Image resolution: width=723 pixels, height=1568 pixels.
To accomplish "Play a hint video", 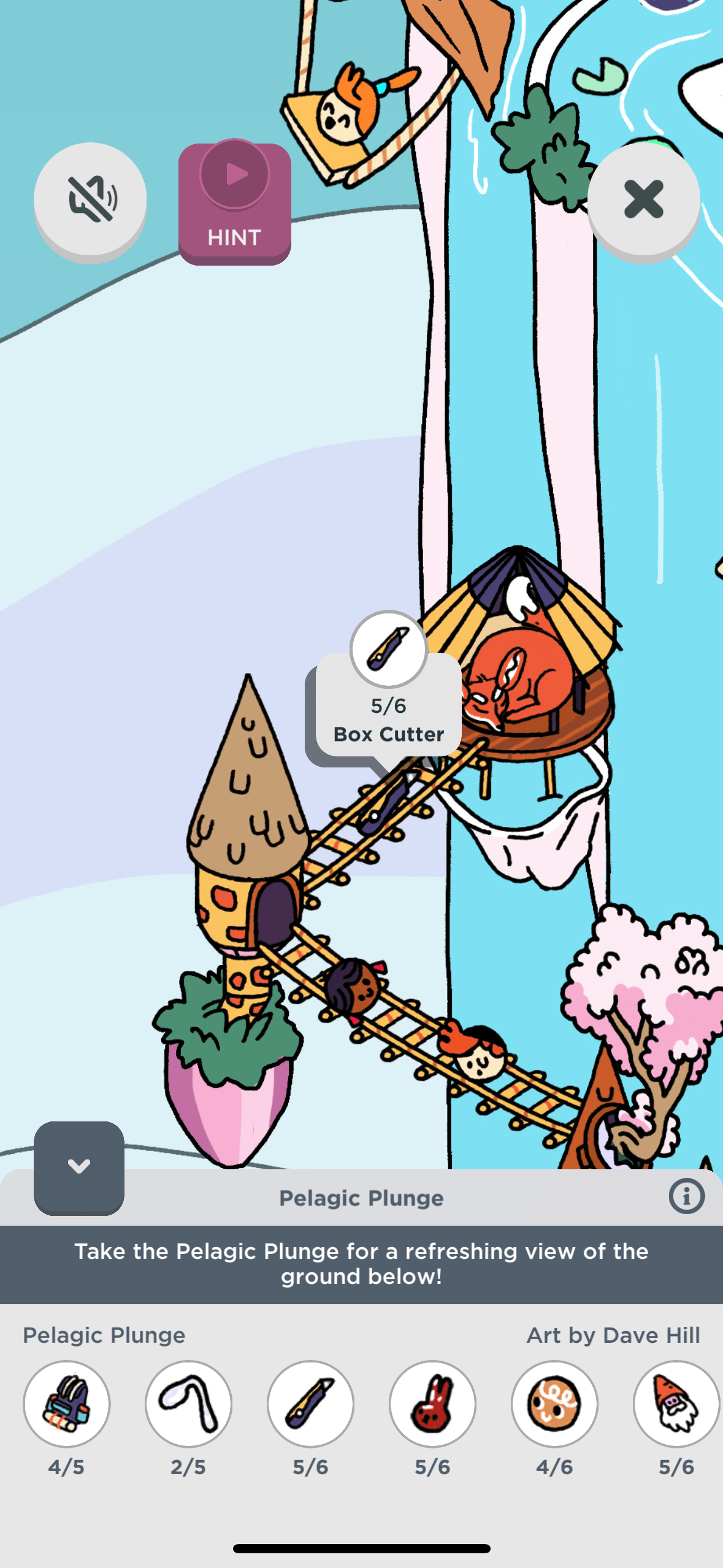I will [234, 202].
